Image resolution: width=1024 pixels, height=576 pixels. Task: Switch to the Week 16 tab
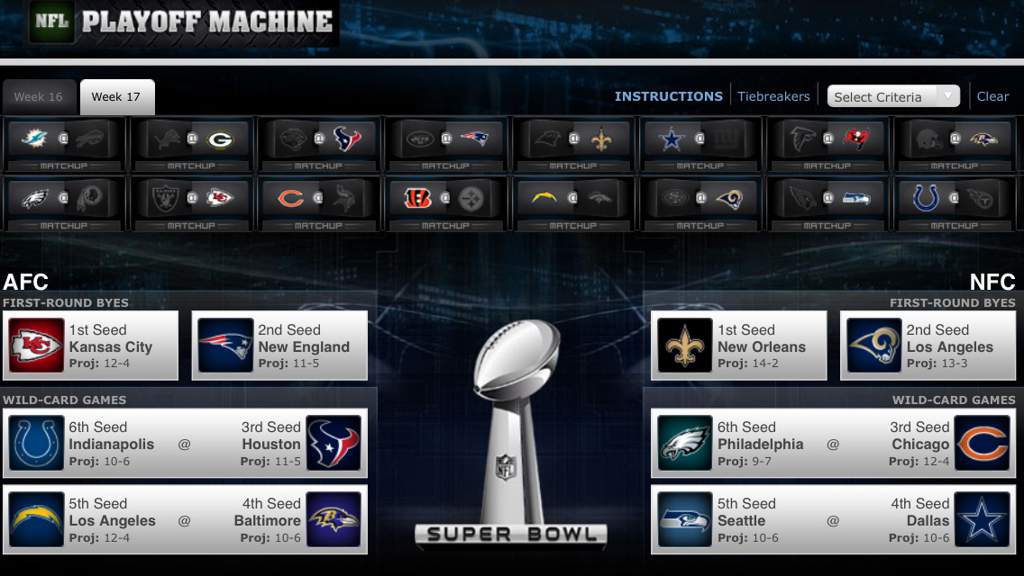click(x=38, y=97)
